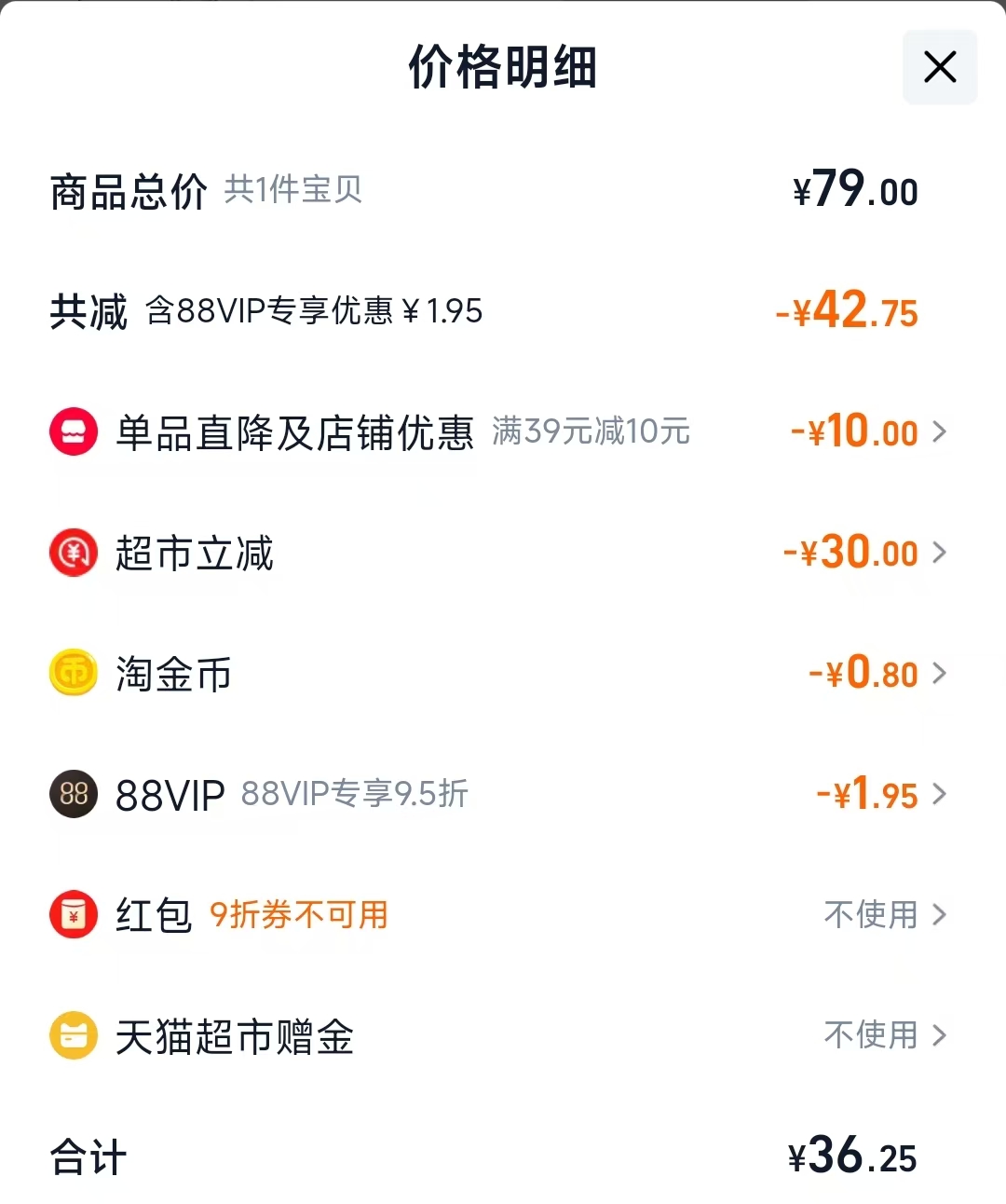The image size is (1006, 1204).
Task: Open the 88VIP discount detail chevron
Action: pos(941,794)
